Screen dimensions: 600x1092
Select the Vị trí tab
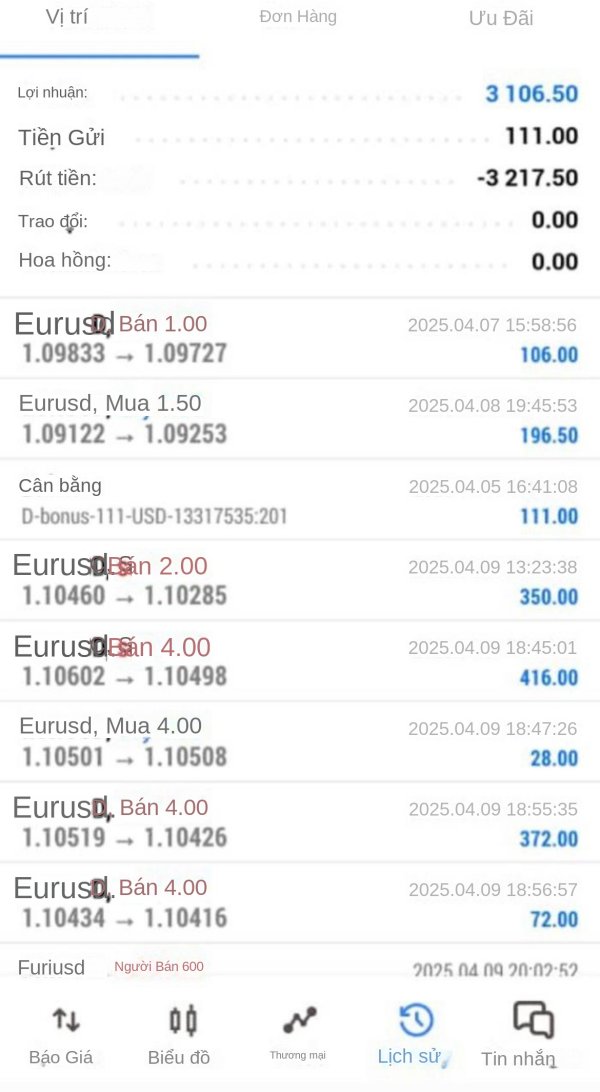(67, 17)
